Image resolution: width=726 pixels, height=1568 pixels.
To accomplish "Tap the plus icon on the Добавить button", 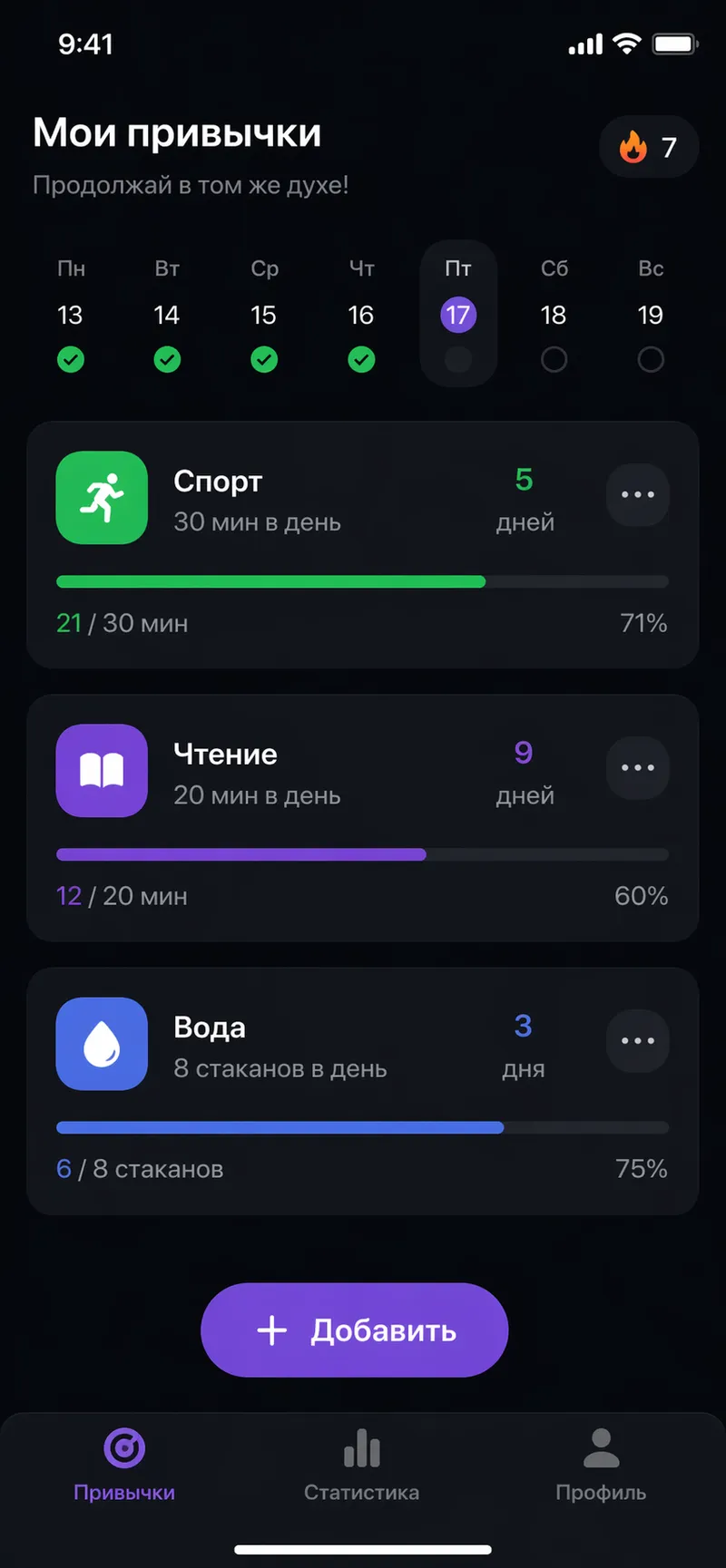I will (x=270, y=1329).
